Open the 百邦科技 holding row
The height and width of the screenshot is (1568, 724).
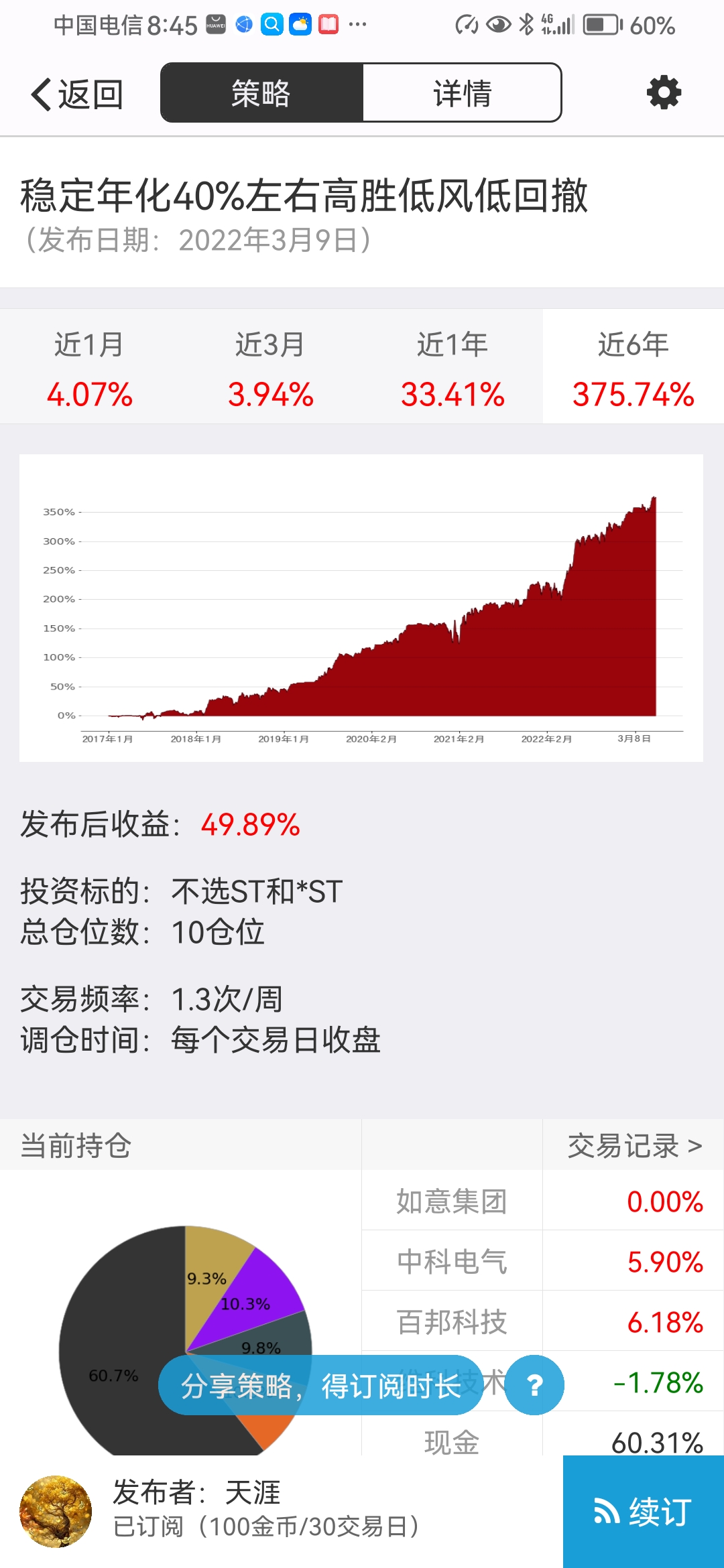pyautogui.click(x=542, y=1322)
